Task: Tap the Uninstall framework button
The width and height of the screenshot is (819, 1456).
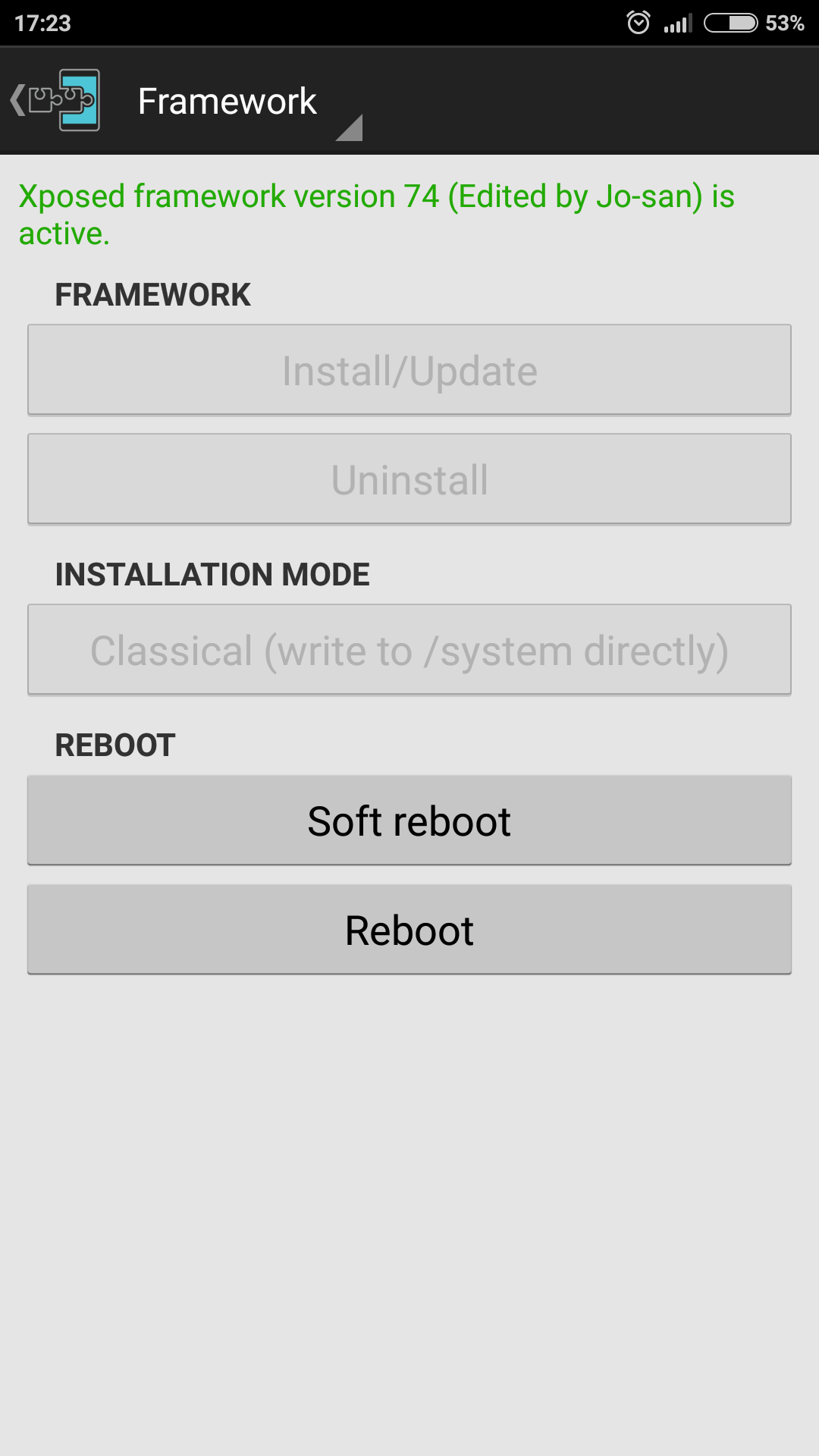Action: click(409, 479)
